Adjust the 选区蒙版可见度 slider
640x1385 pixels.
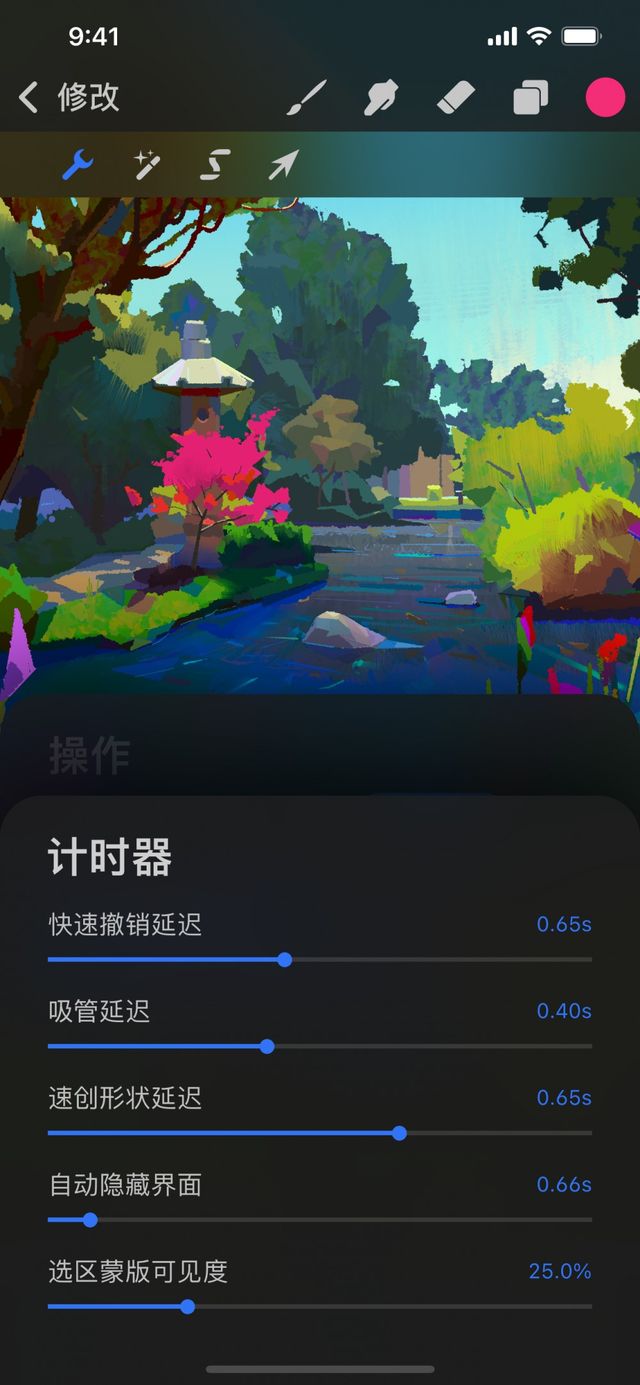click(x=188, y=1307)
